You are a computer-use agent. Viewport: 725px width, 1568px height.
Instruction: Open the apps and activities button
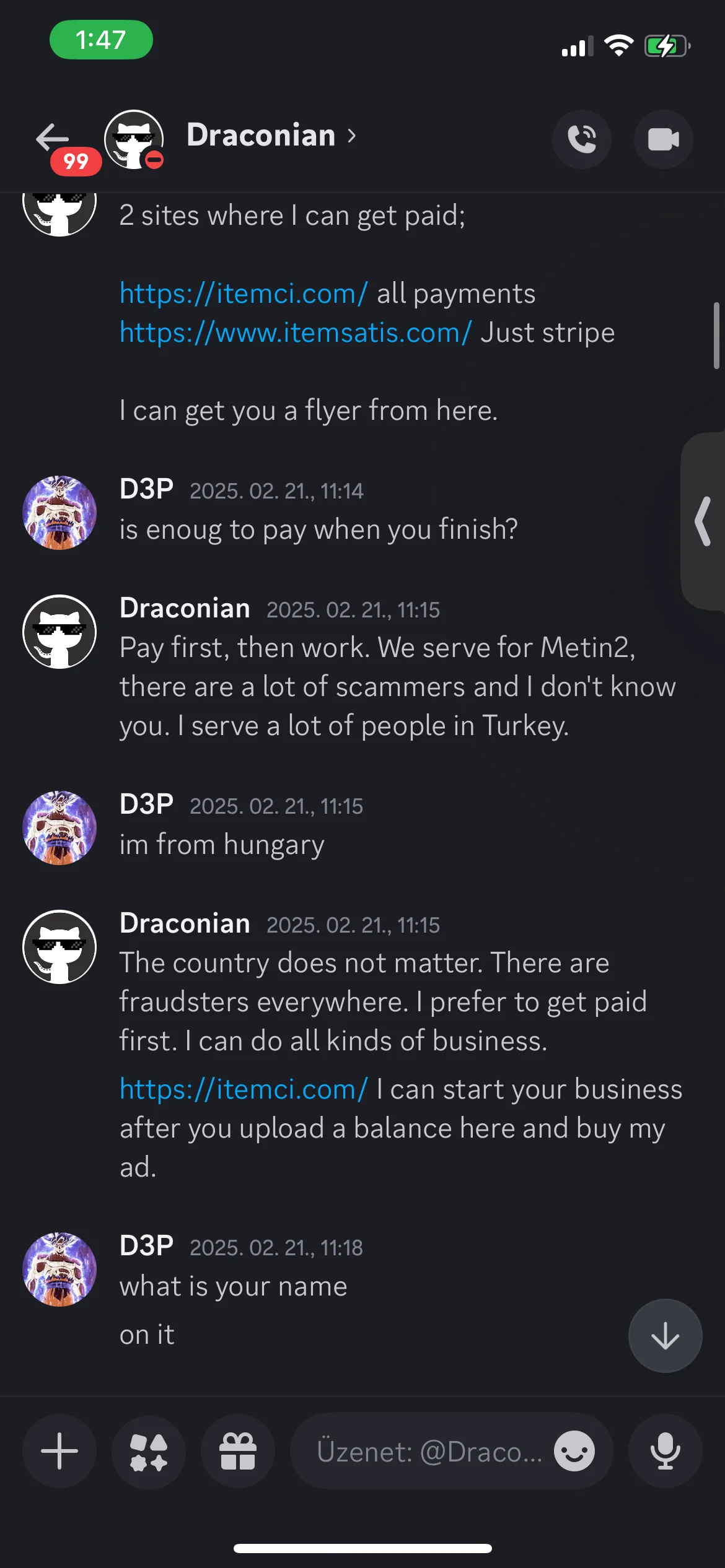pyautogui.click(x=149, y=1451)
